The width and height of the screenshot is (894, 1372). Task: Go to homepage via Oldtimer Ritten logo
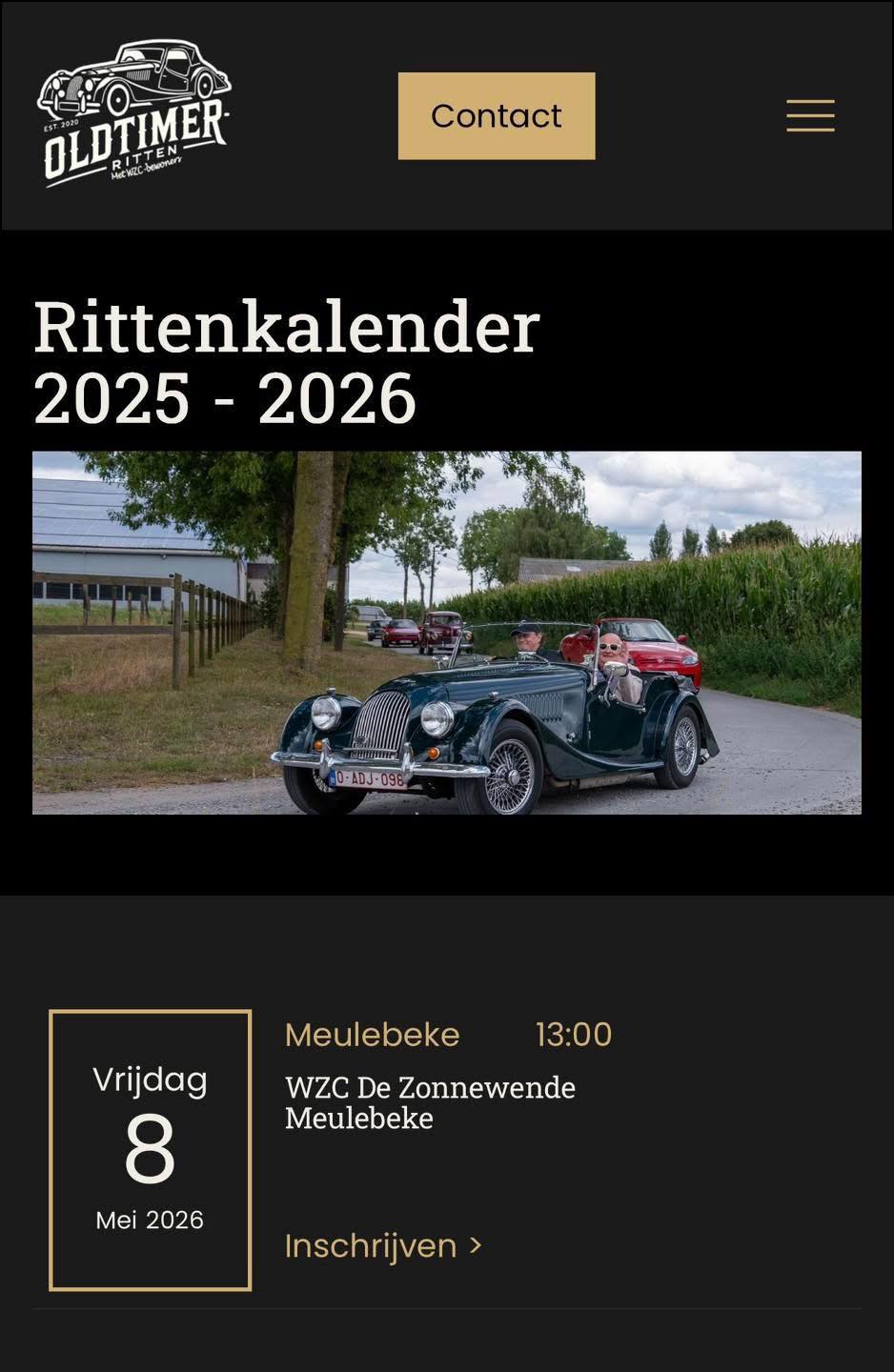[x=133, y=114]
